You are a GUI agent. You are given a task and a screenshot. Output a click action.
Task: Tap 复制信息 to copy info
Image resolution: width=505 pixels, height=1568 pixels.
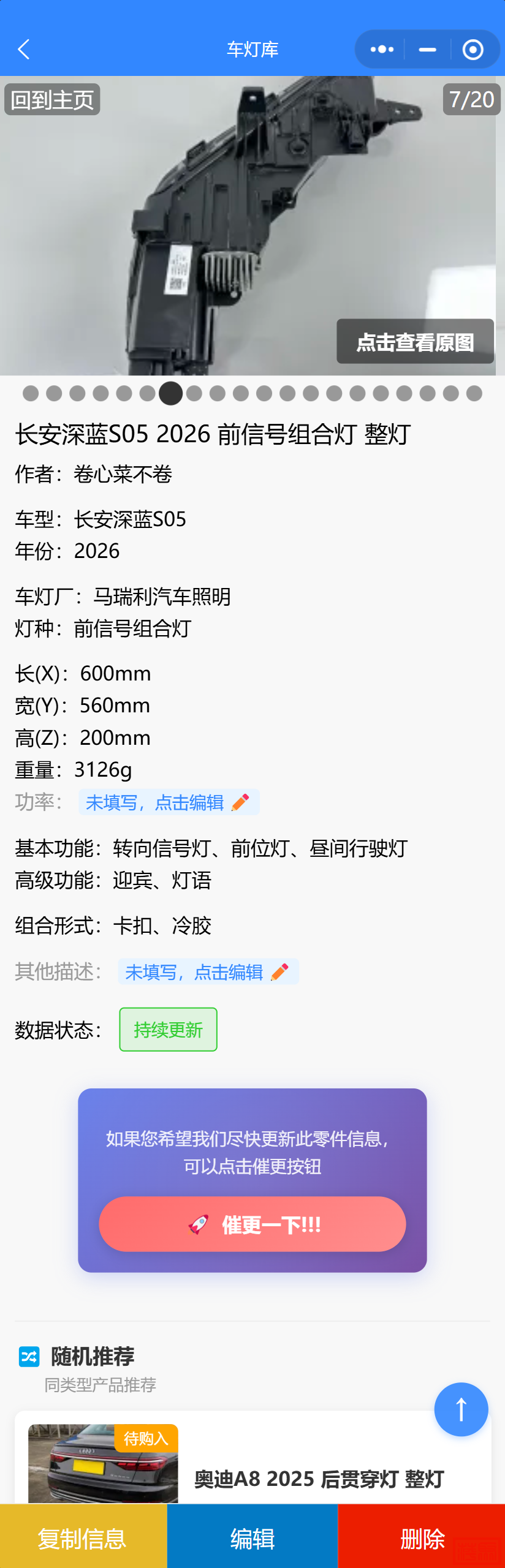[83, 1538]
